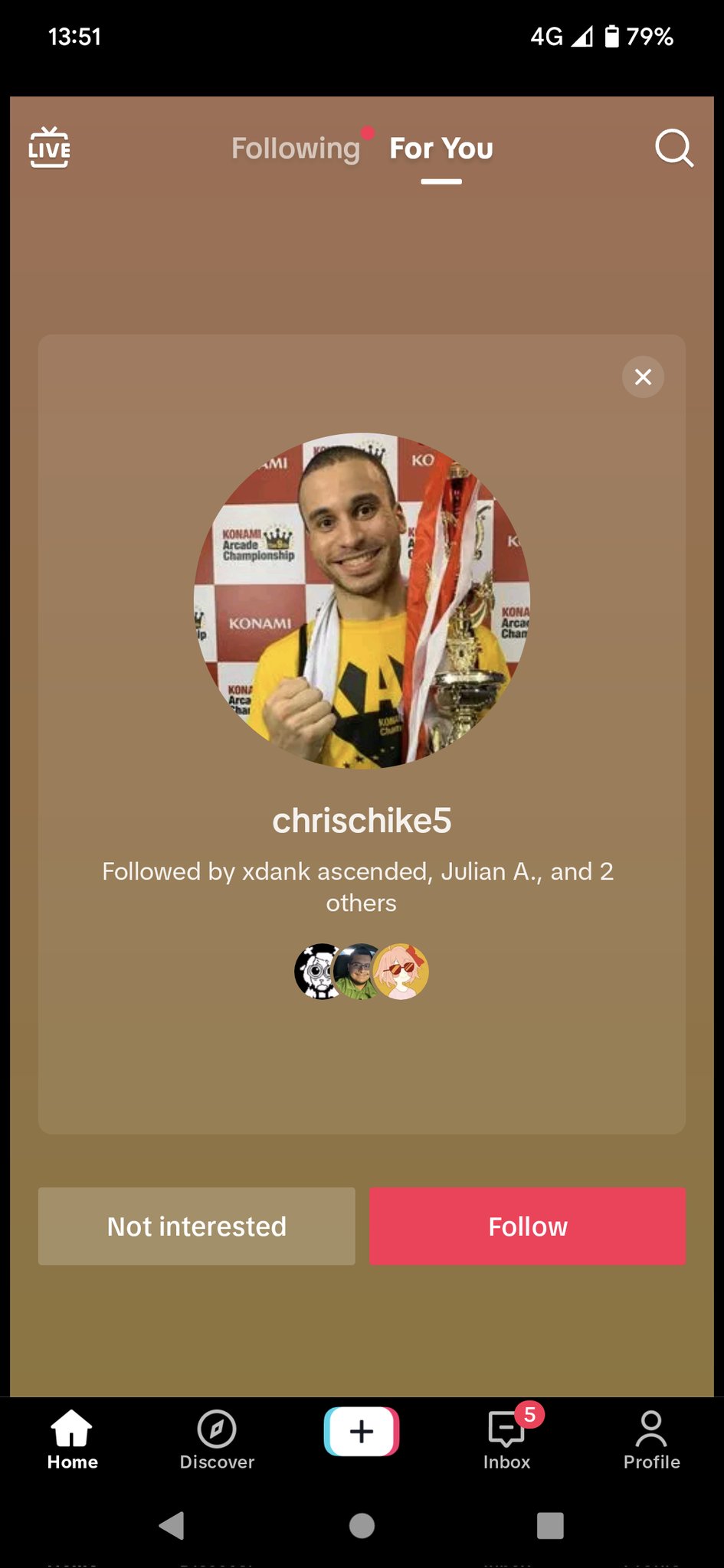Viewport: 724px width, 1568px height.
Task: Open the Discover tab
Action: pyautogui.click(x=217, y=1440)
